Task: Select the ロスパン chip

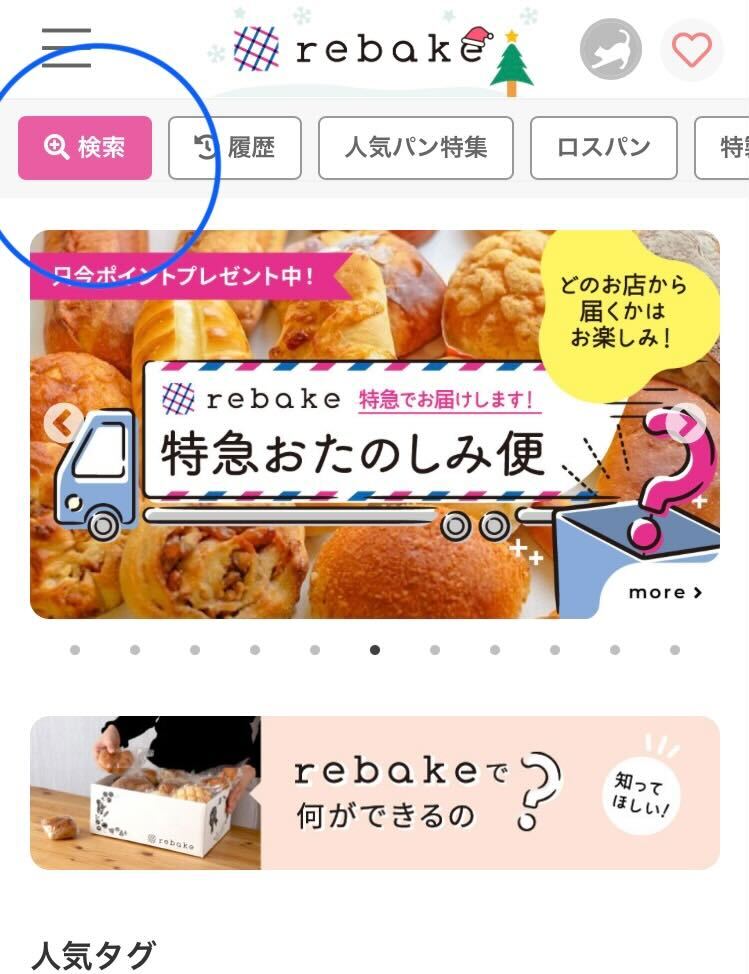Action: [x=603, y=148]
